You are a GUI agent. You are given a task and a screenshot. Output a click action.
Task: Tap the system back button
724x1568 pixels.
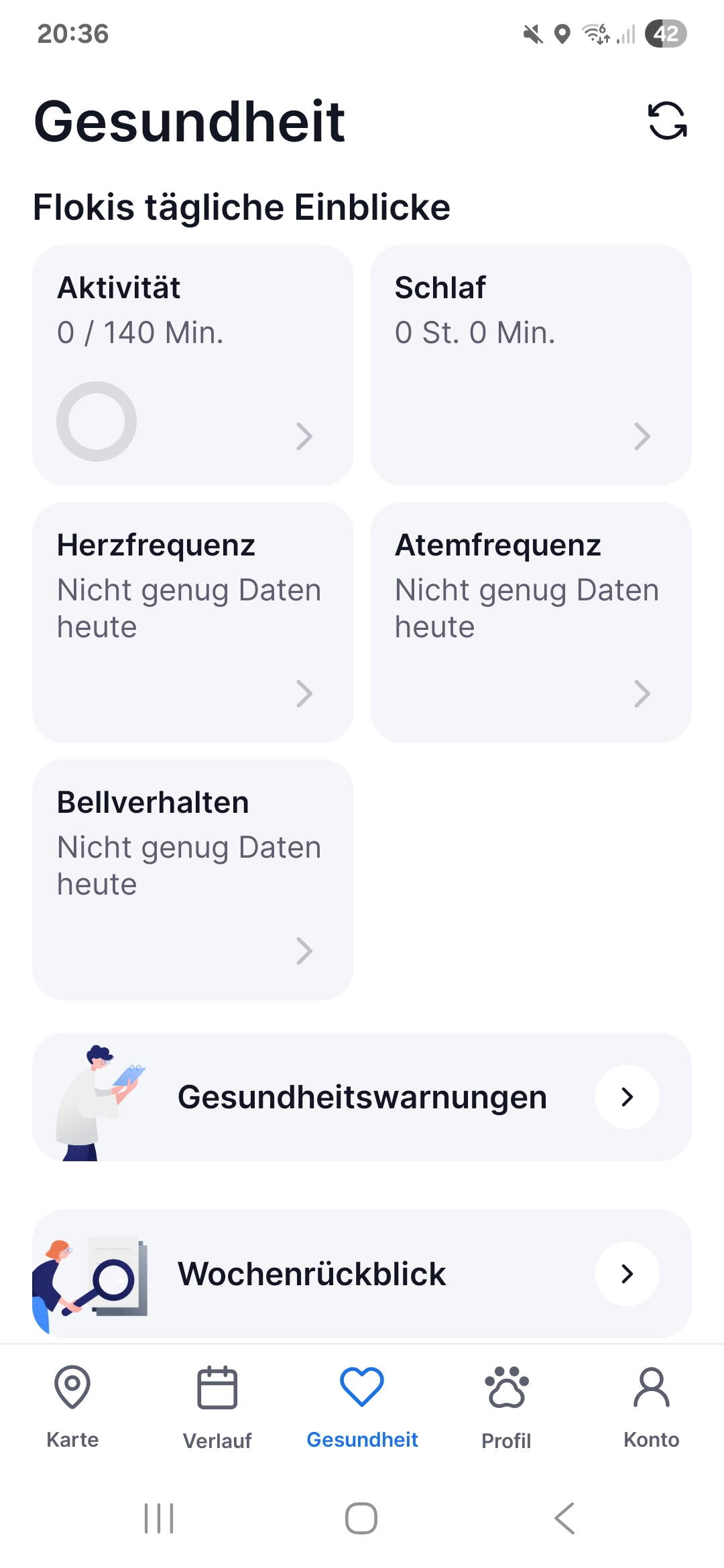(x=564, y=1518)
